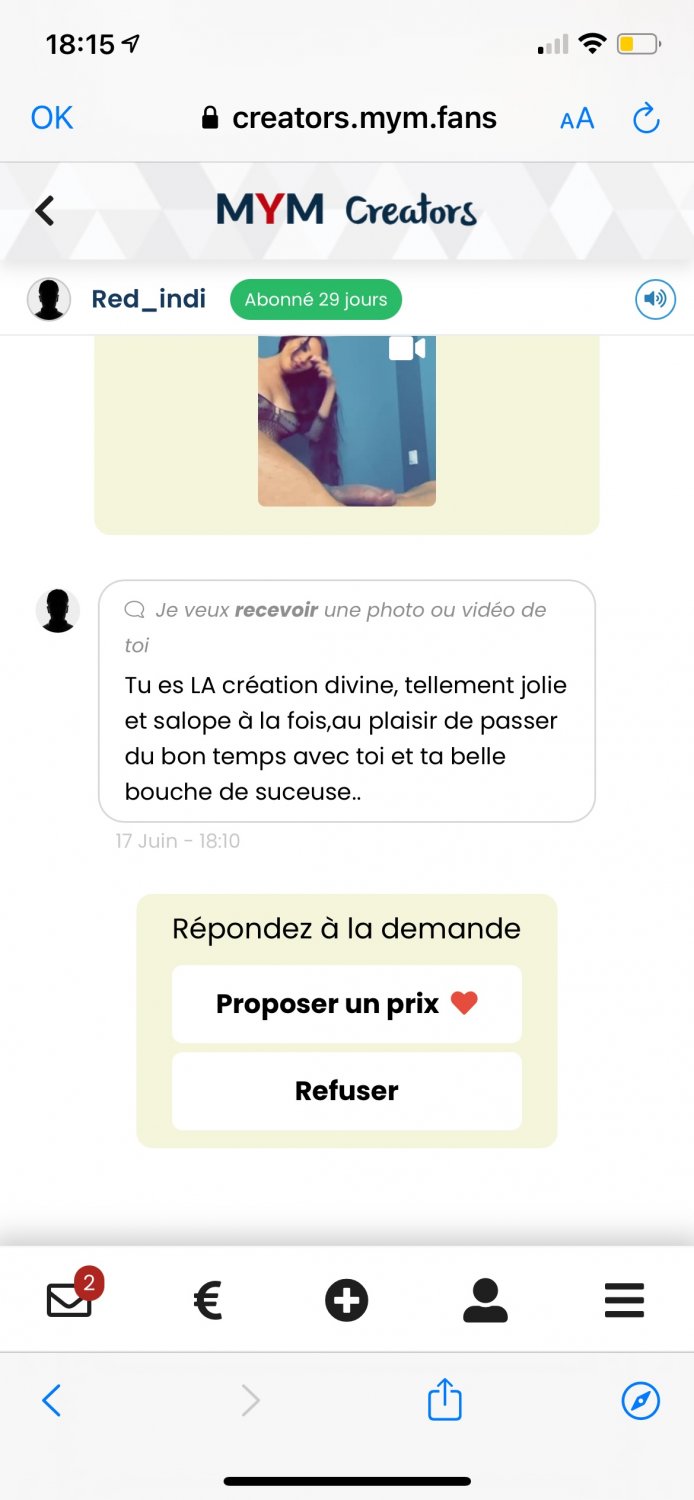Navigate back in the browser toolbar
This screenshot has height=1500, width=694.
pos(52,1400)
